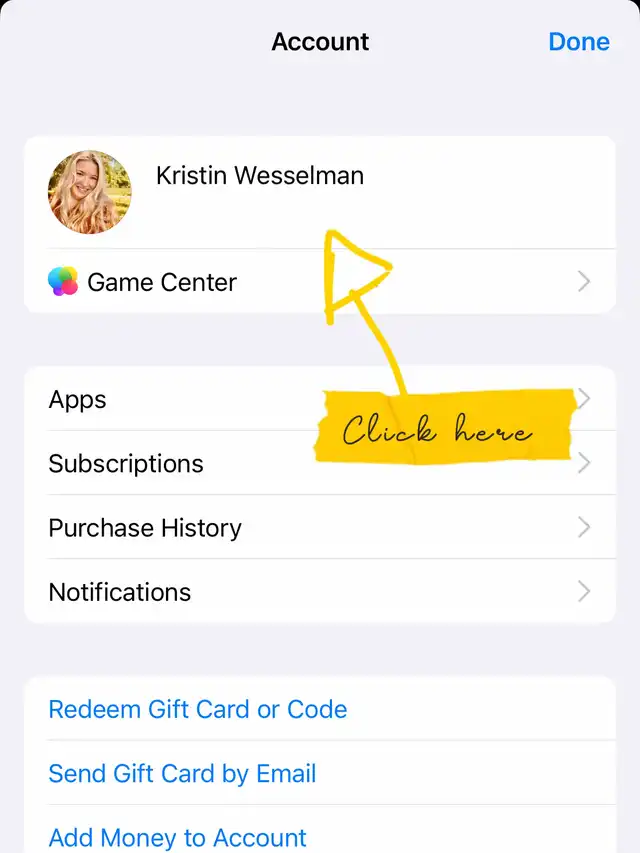Choose Send Gift Card by Email
This screenshot has height=853, width=640.
(x=182, y=774)
